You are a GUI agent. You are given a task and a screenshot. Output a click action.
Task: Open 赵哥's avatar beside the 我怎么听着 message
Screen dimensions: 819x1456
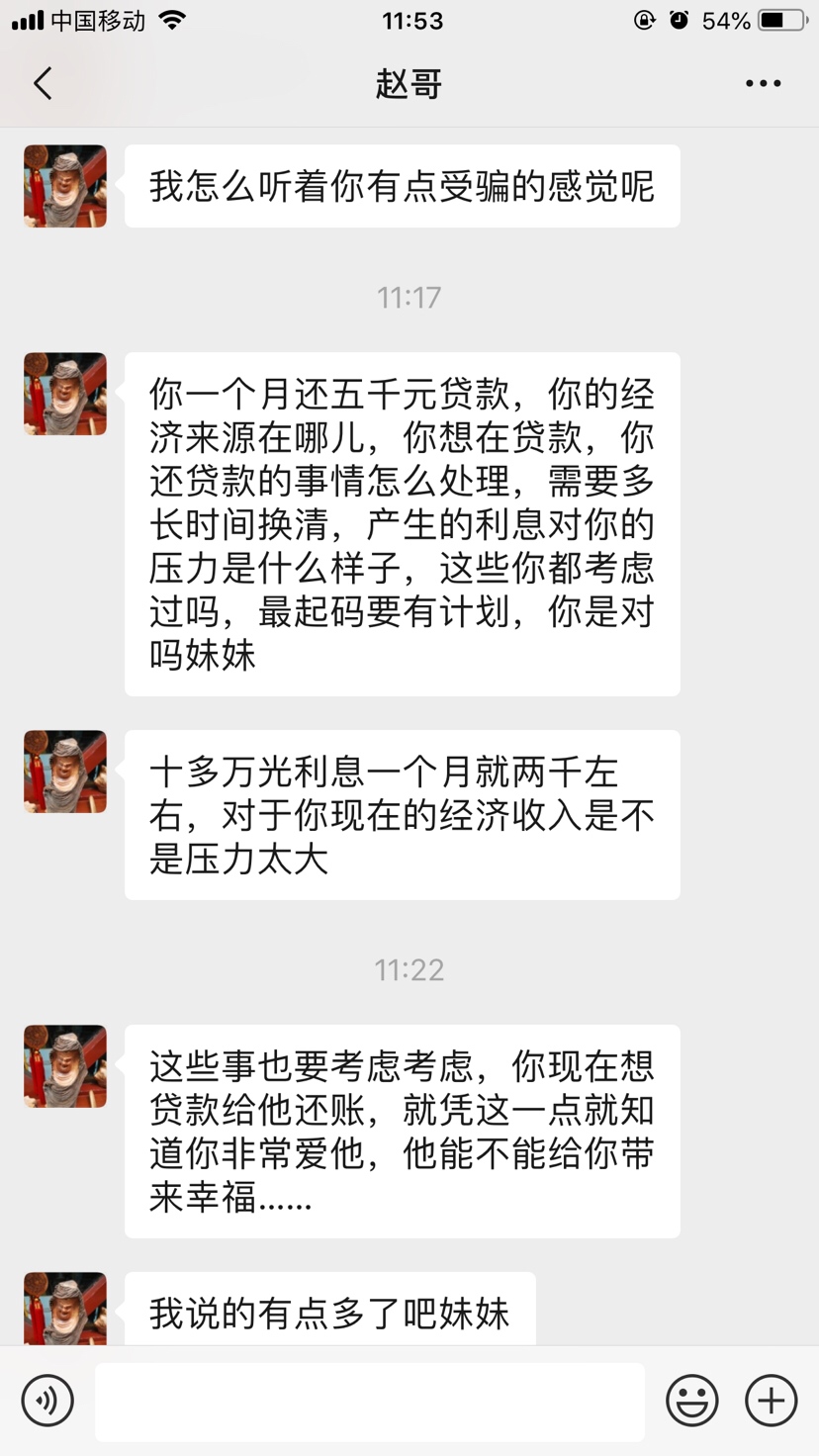tap(65, 186)
